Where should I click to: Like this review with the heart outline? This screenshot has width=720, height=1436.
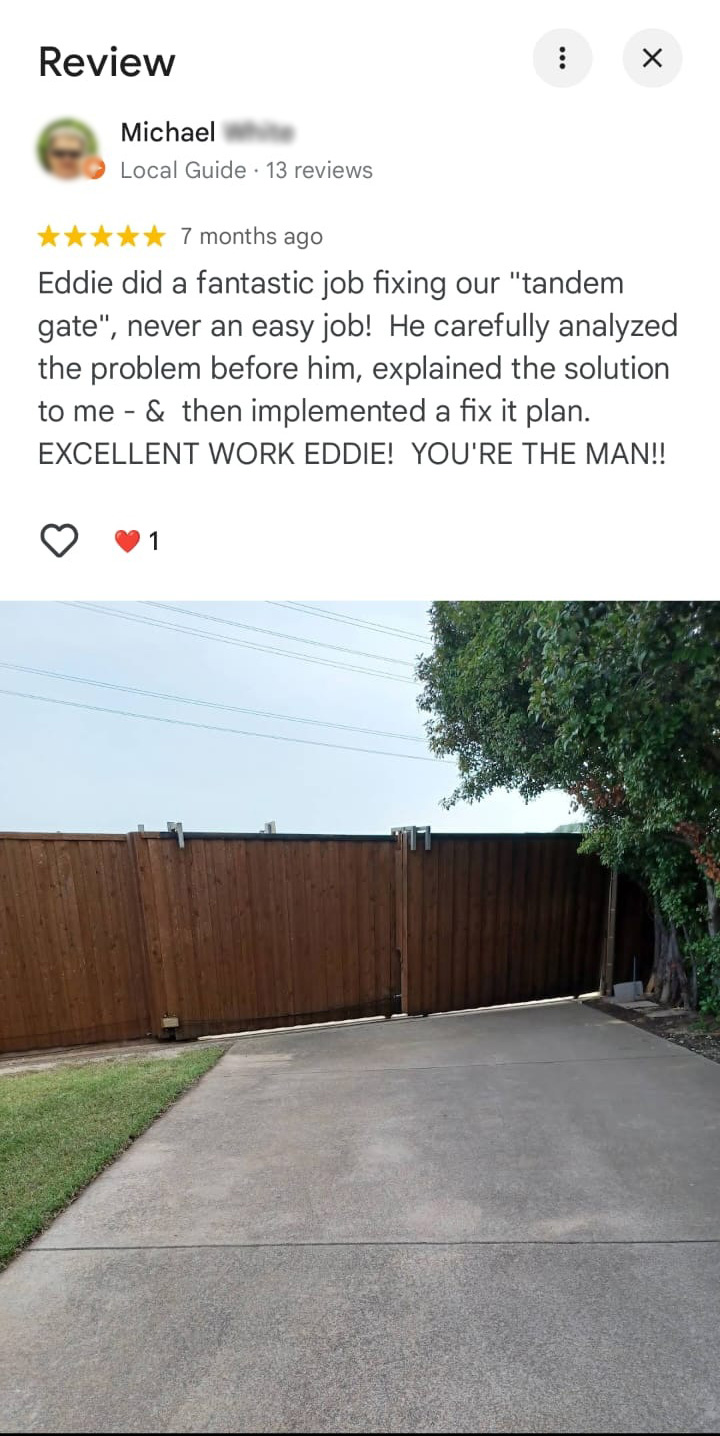coord(59,541)
